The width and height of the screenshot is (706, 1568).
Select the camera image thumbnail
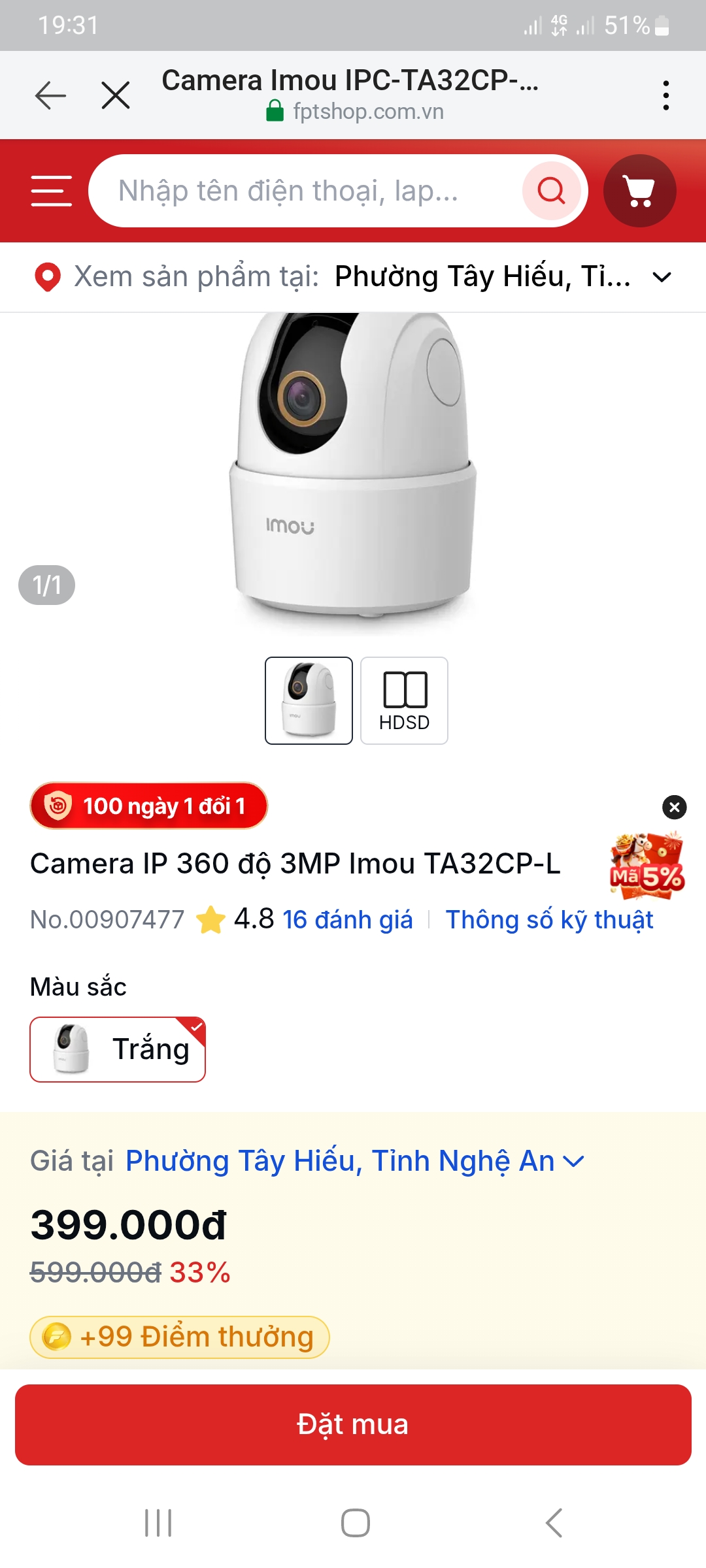coord(309,700)
